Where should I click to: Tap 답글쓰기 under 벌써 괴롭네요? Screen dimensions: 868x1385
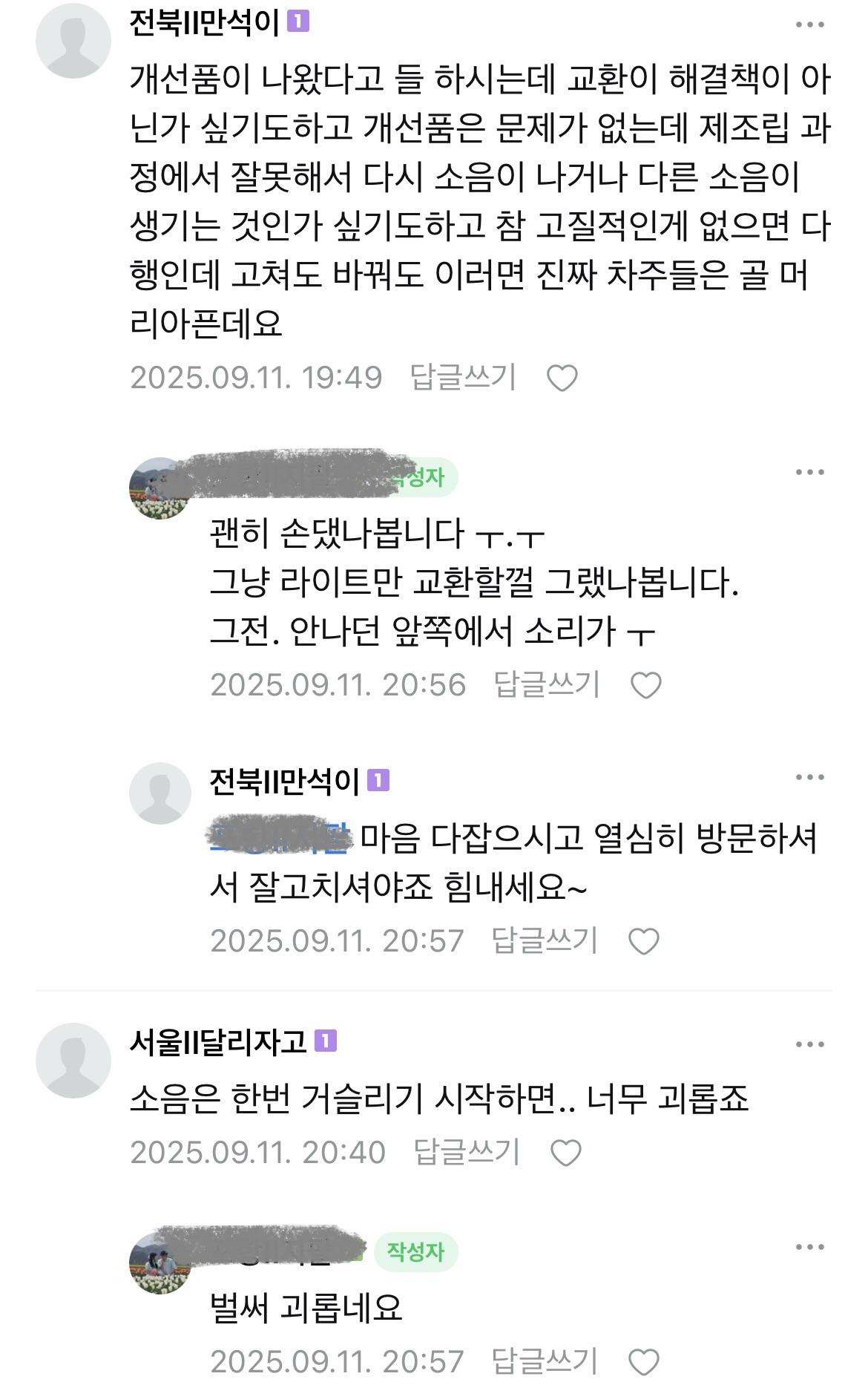pyautogui.click(x=545, y=1361)
